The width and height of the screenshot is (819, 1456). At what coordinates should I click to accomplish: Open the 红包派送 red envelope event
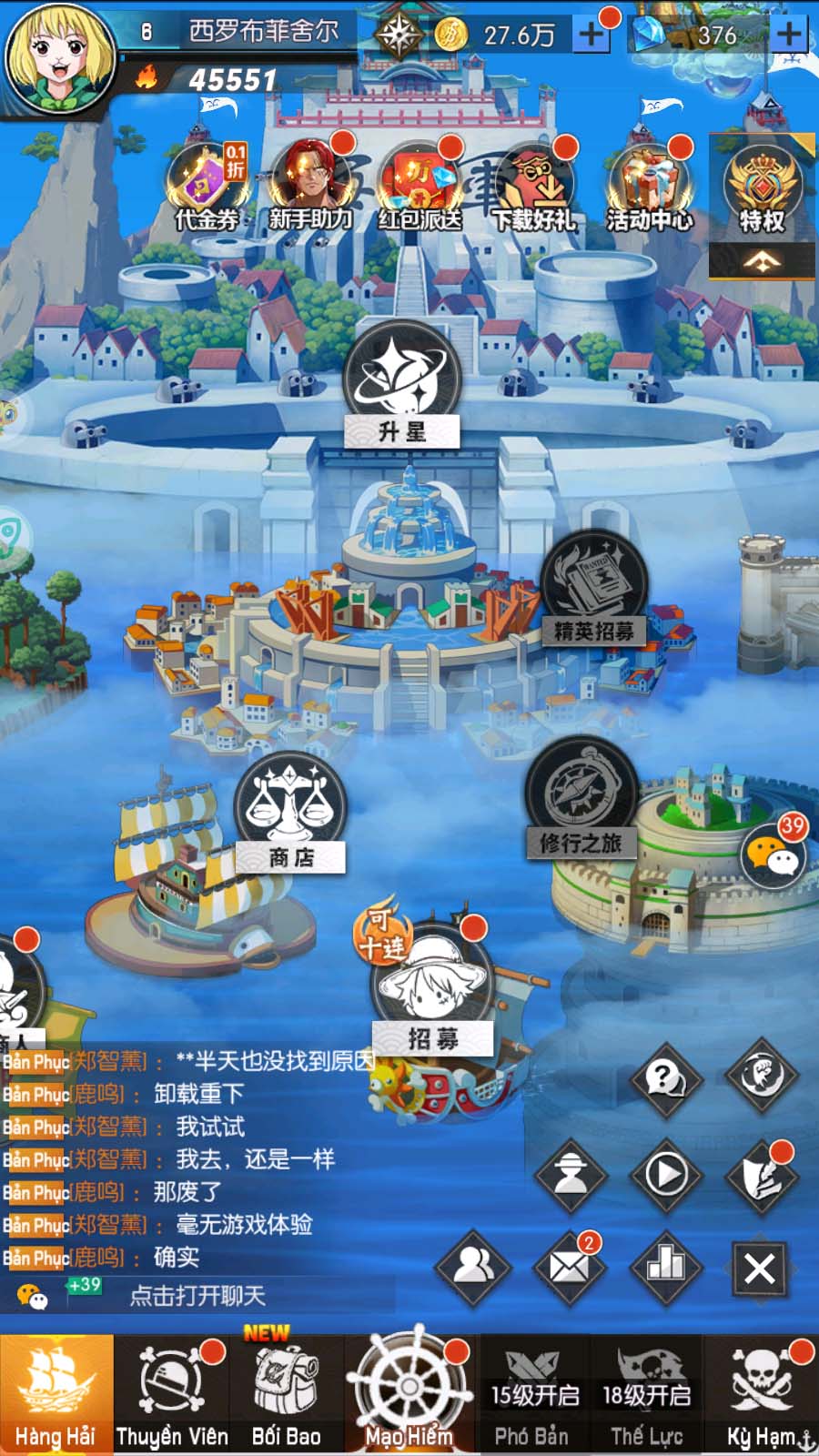click(x=420, y=188)
